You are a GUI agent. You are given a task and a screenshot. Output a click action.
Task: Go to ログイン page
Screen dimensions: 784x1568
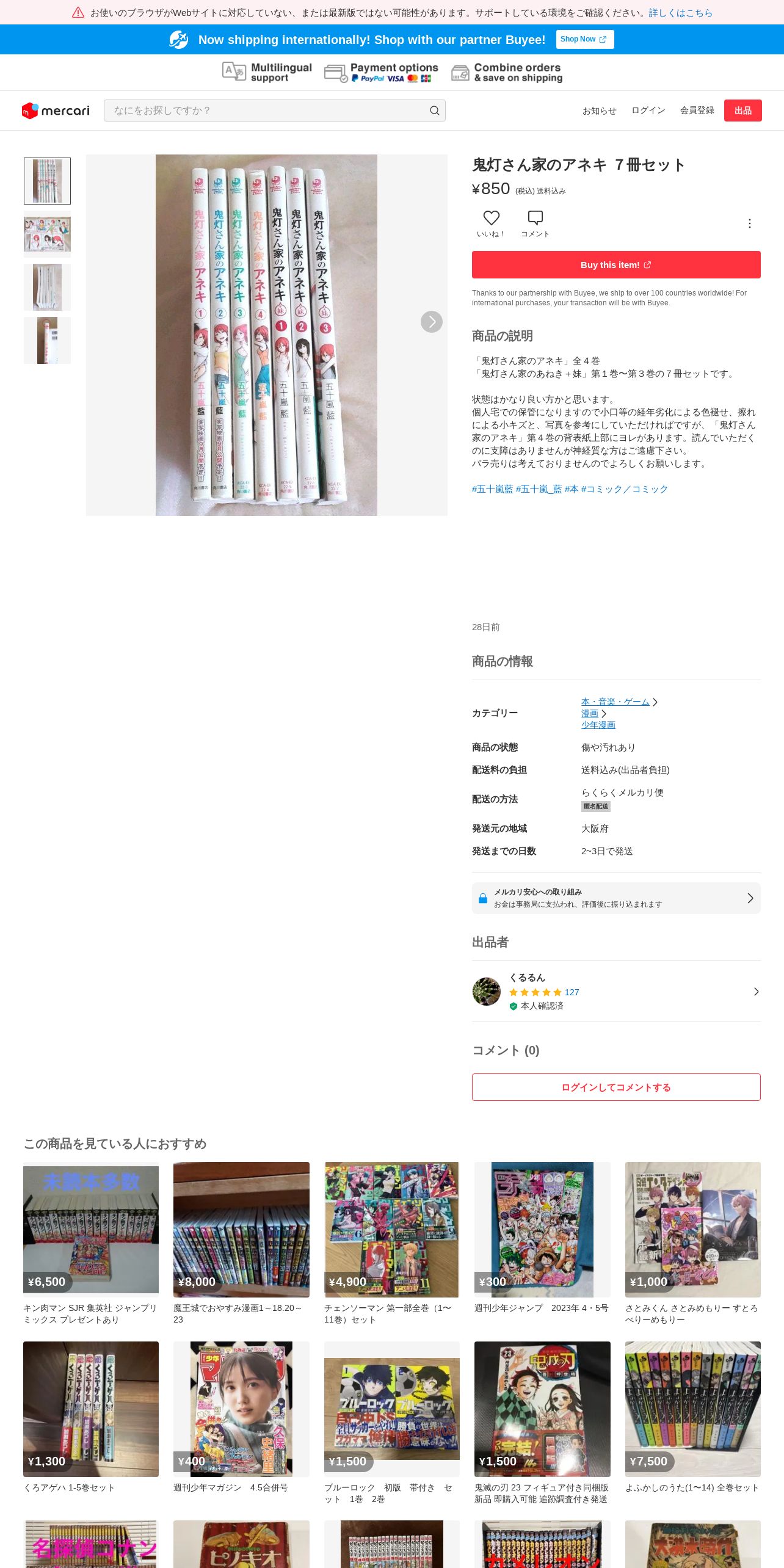(648, 111)
